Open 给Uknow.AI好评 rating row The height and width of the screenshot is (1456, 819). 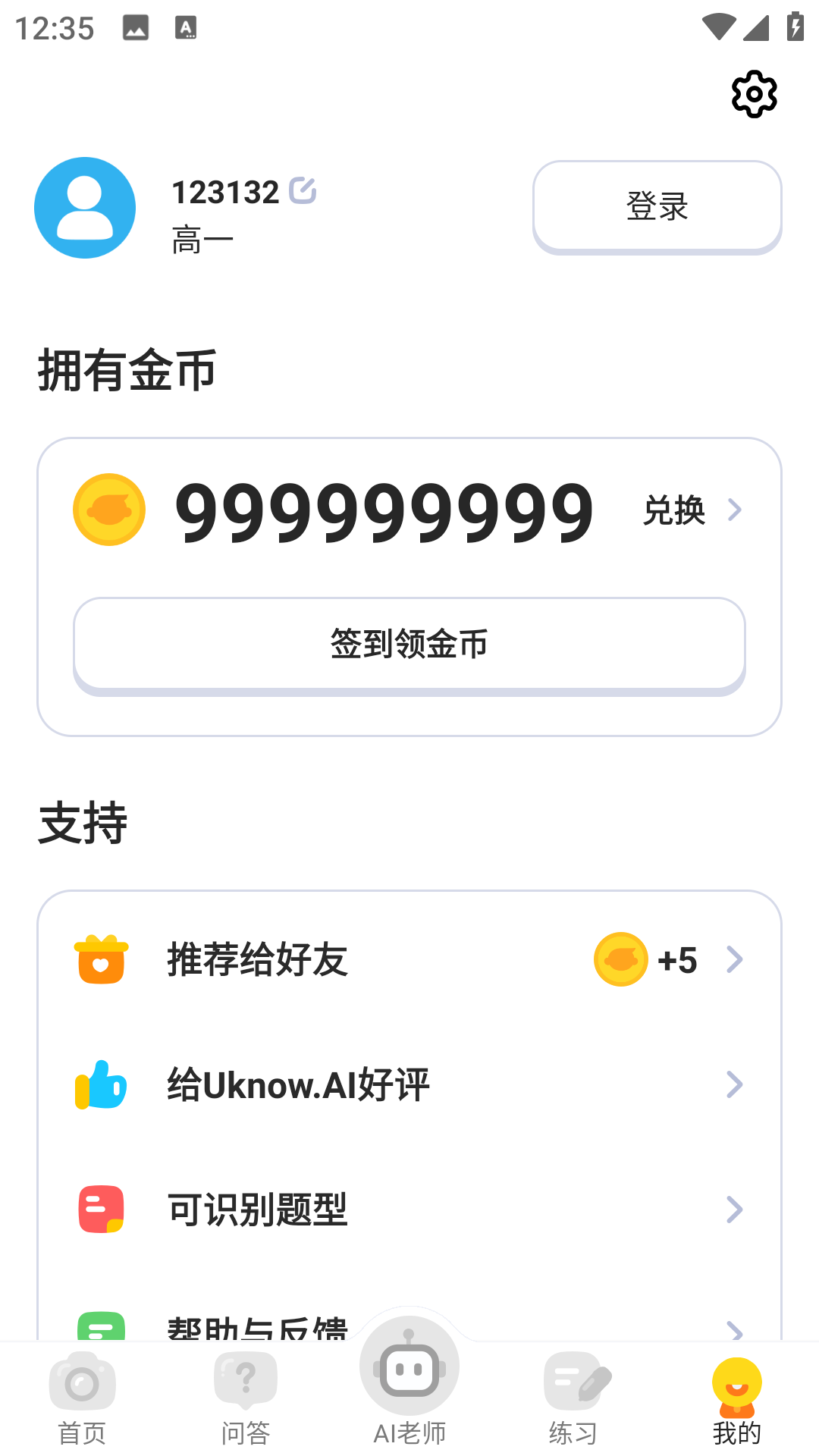[409, 1084]
